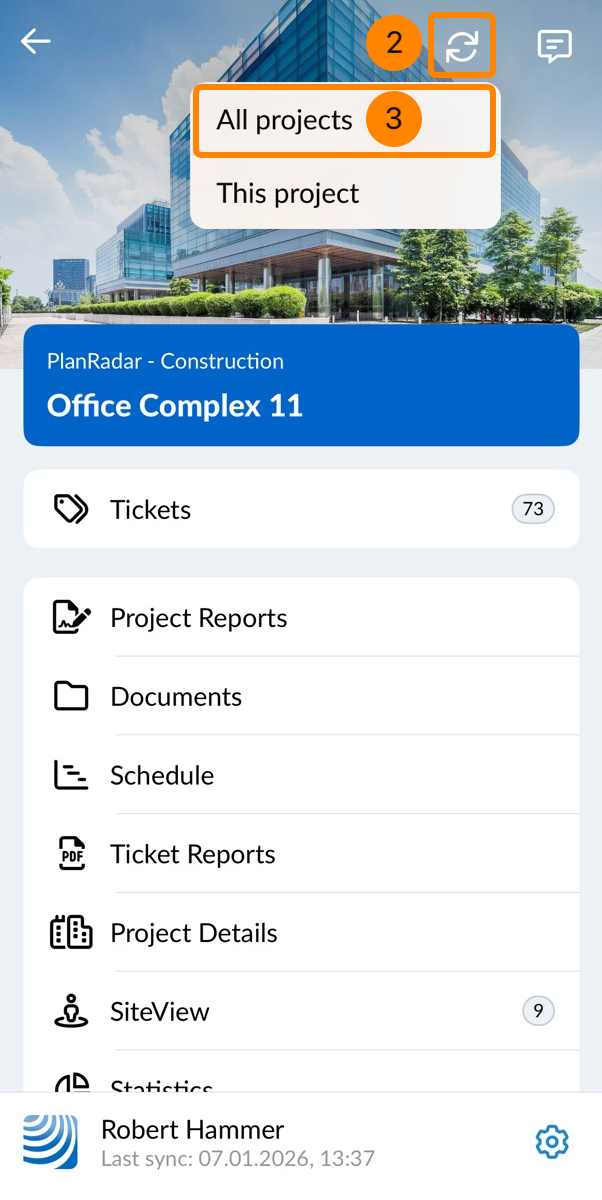Open the Documents folder
602x1200 pixels.
tap(300, 697)
